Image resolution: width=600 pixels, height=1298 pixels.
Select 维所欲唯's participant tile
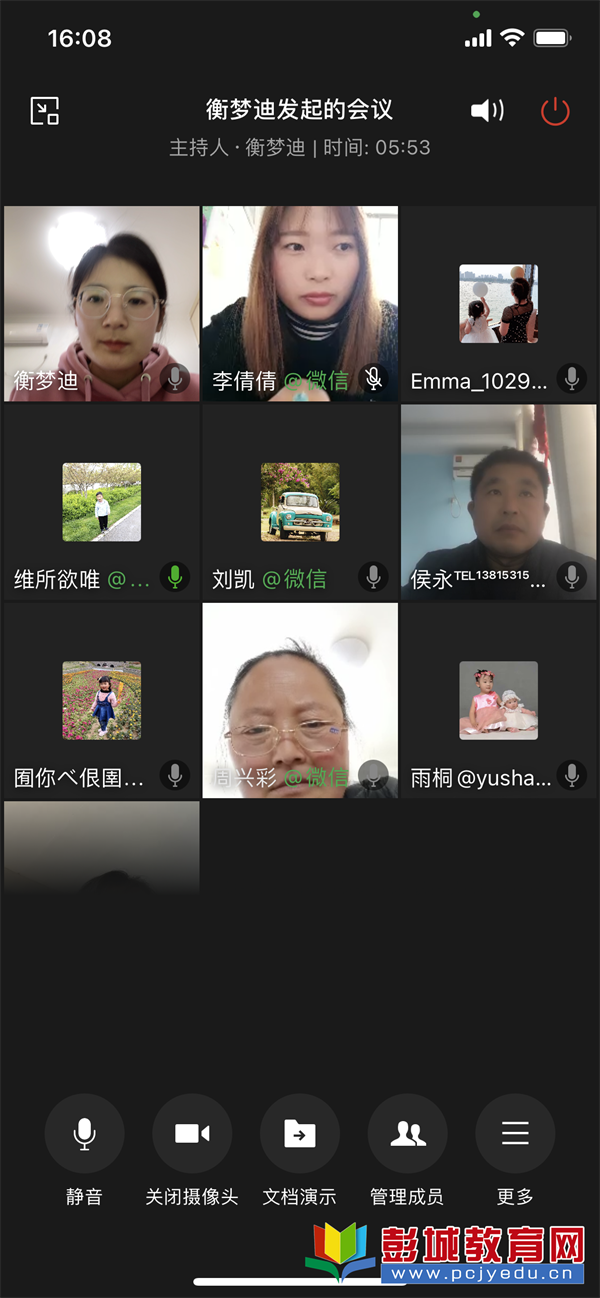(x=101, y=502)
